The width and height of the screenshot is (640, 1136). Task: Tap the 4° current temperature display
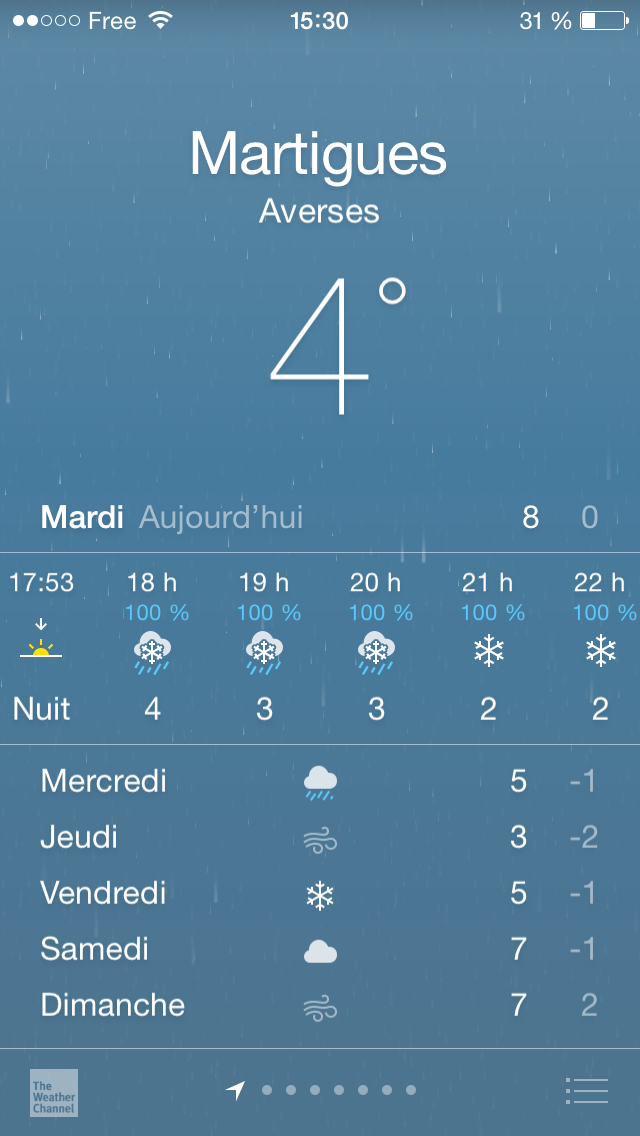coord(338,345)
